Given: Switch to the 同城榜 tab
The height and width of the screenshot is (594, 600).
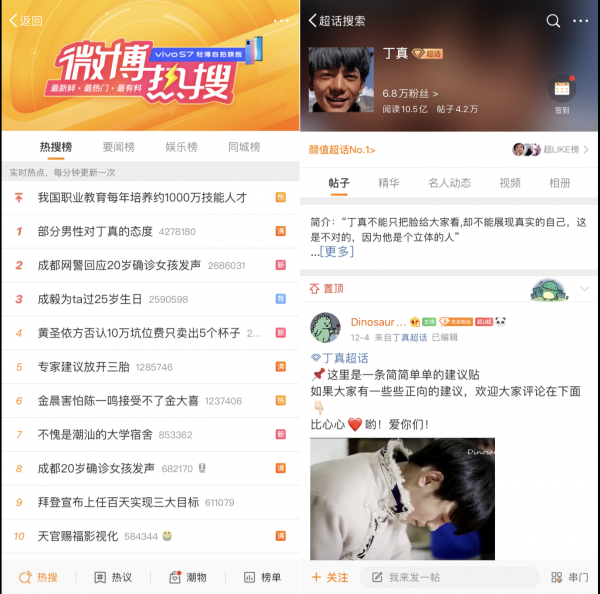Looking at the screenshot, I should click(x=243, y=147).
